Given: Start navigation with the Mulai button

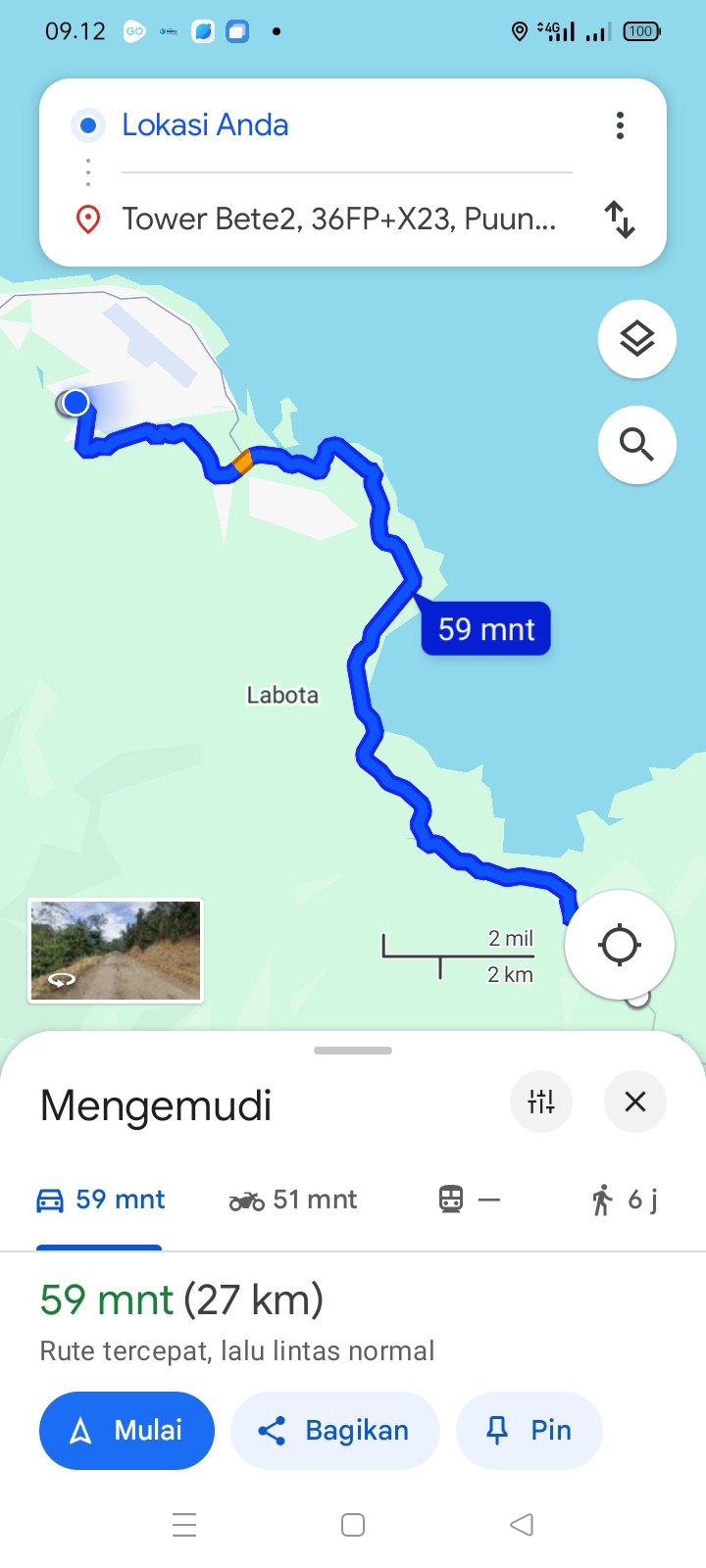Looking at the screenshot, I should pyautogui.click(x=126, y=1431).
